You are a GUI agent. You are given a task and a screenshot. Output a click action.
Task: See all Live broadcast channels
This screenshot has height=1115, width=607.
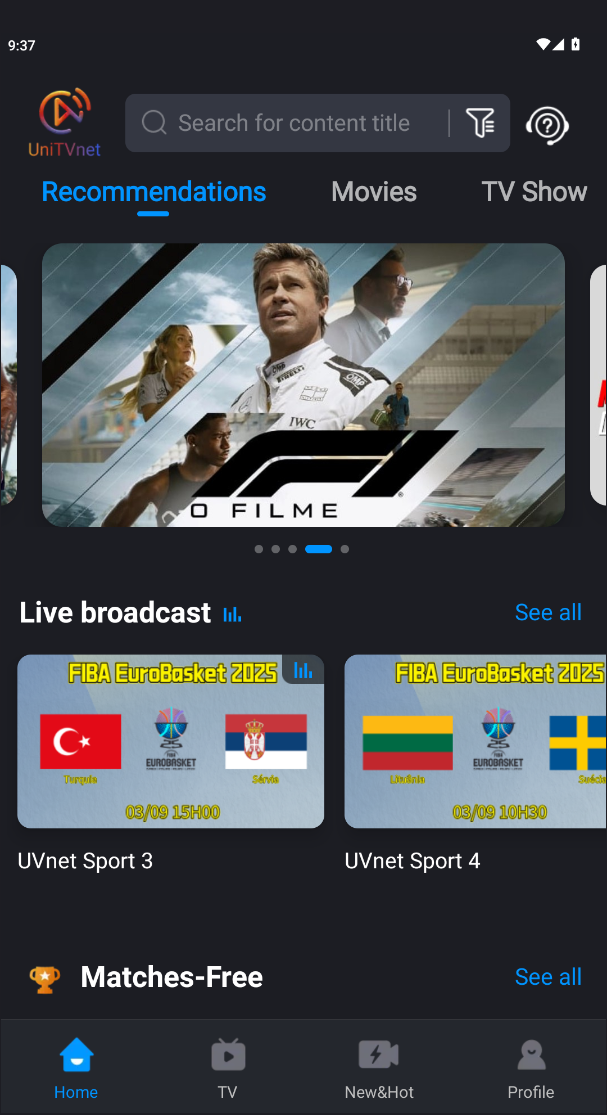(547, 612)
